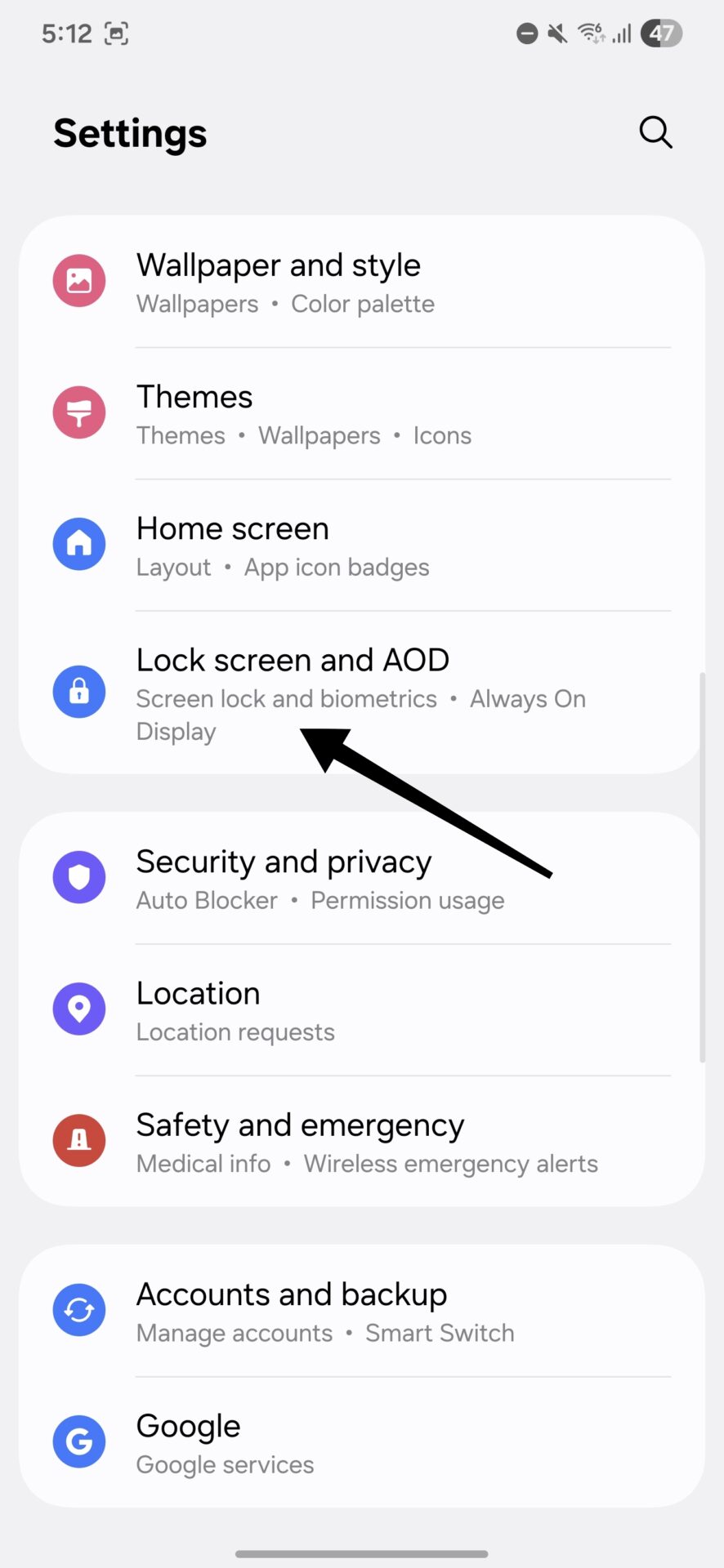This screenshot has height=1568, width=724.
Task: Open Home screen settings
Action: pyautogui.click(x=362, y=546)
